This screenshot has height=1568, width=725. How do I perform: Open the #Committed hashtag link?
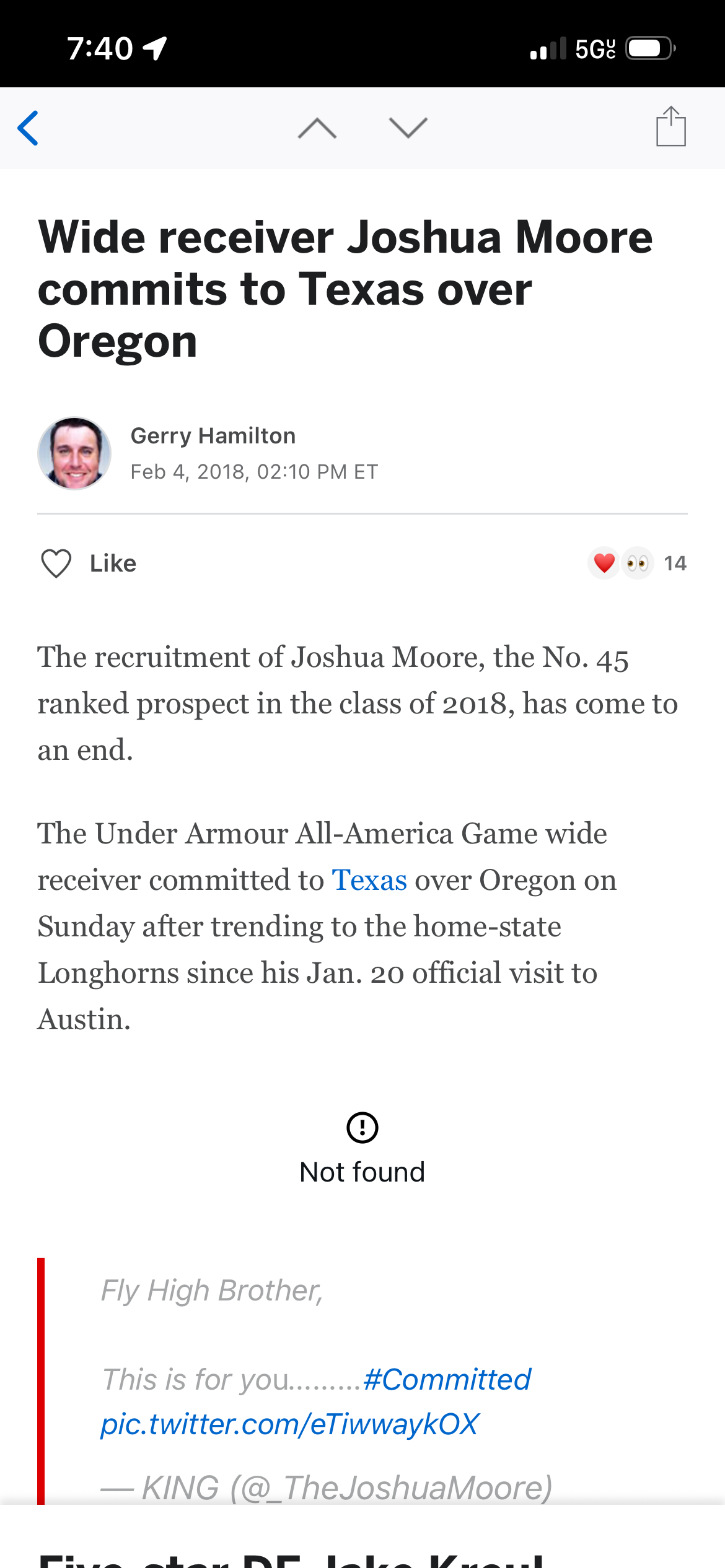pyautogui.click(x=447, y=1380)
